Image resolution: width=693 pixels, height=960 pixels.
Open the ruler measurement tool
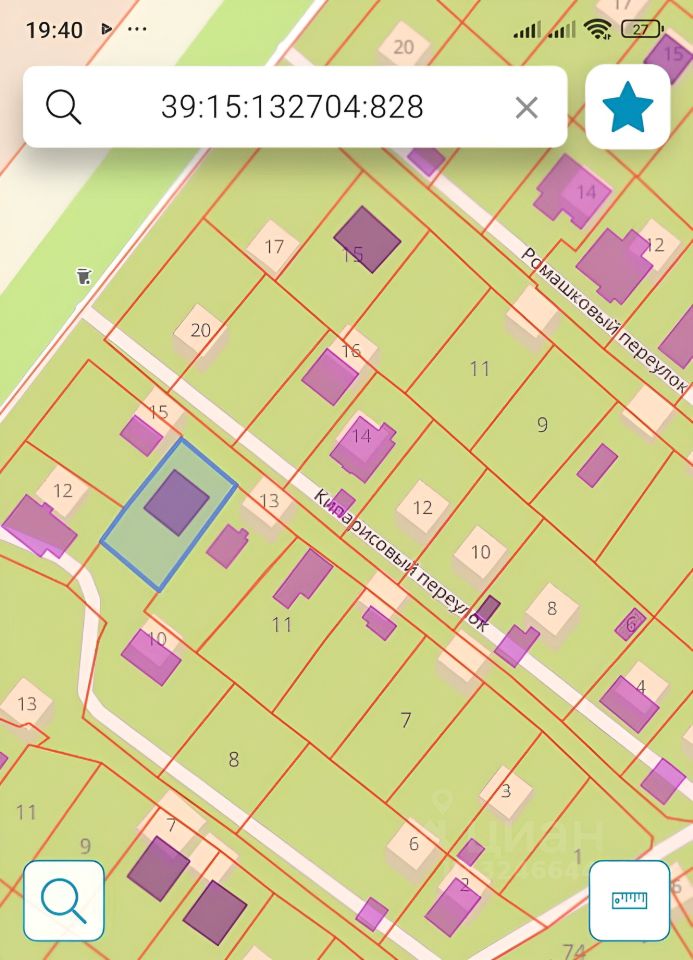(x=629, y=900)
